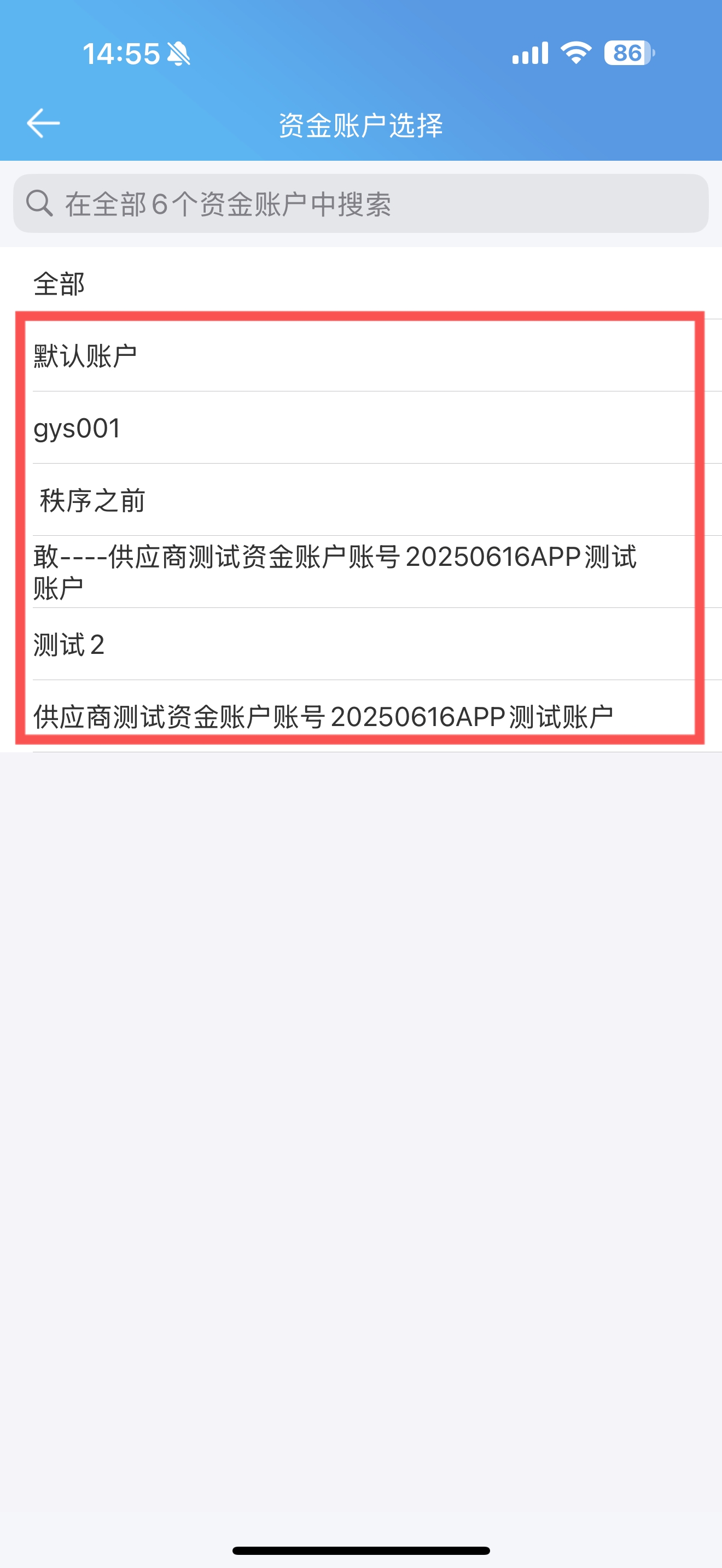
Task: Choose 默认账户 from the list
Action: click(361, 355)
